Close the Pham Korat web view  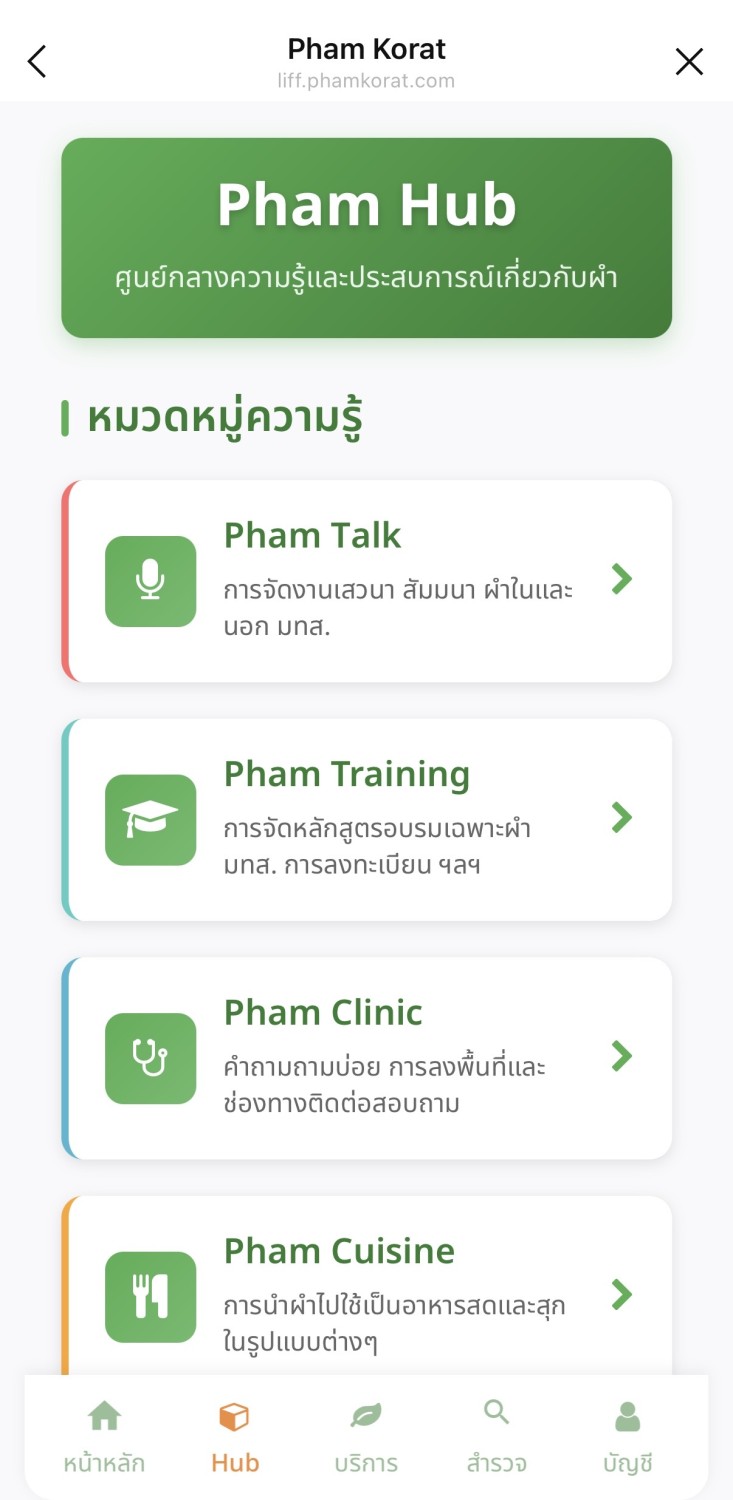point(689,62)
